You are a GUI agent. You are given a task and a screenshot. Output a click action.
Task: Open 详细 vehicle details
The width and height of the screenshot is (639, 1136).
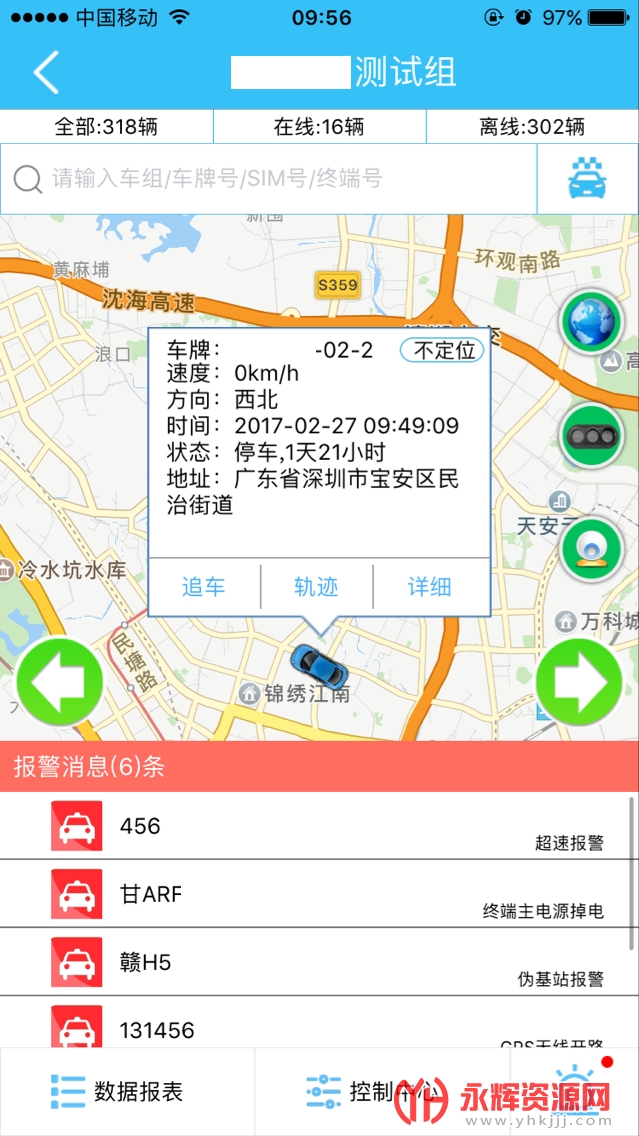tap(430, 587)
